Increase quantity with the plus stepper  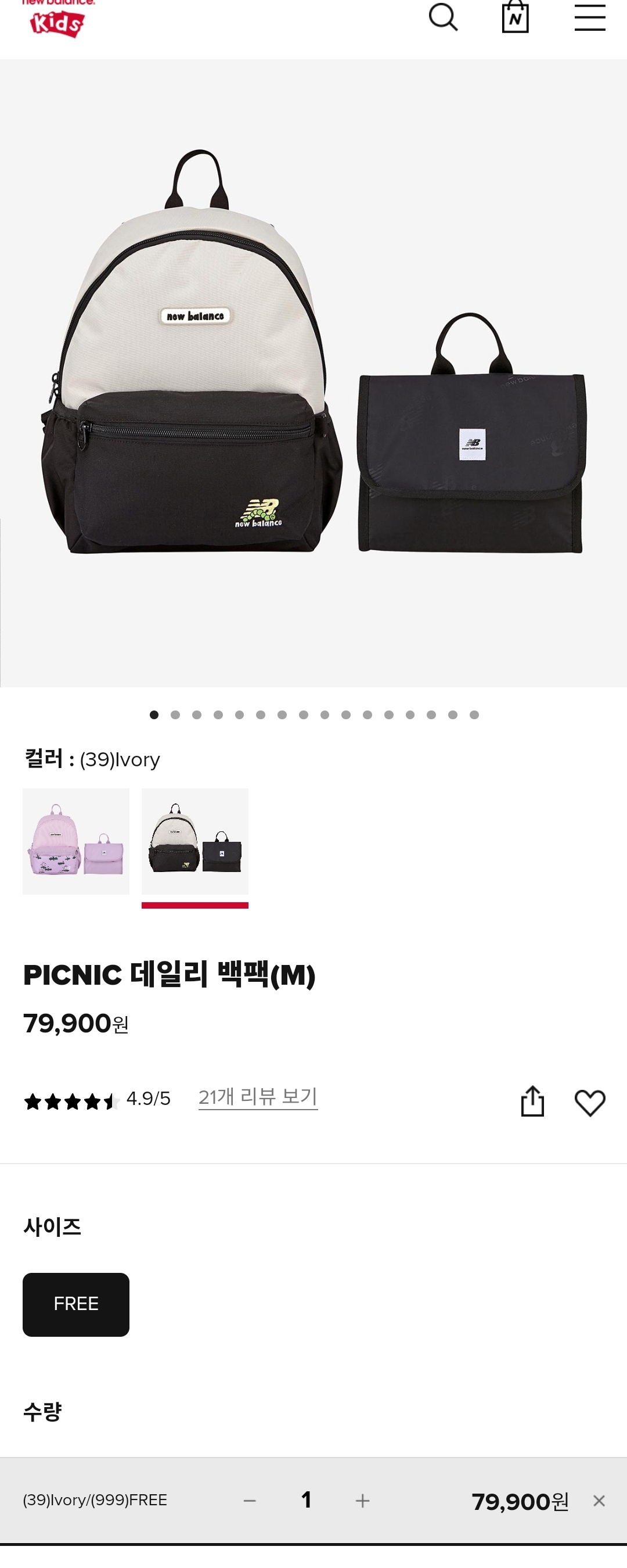(362, 1501)
